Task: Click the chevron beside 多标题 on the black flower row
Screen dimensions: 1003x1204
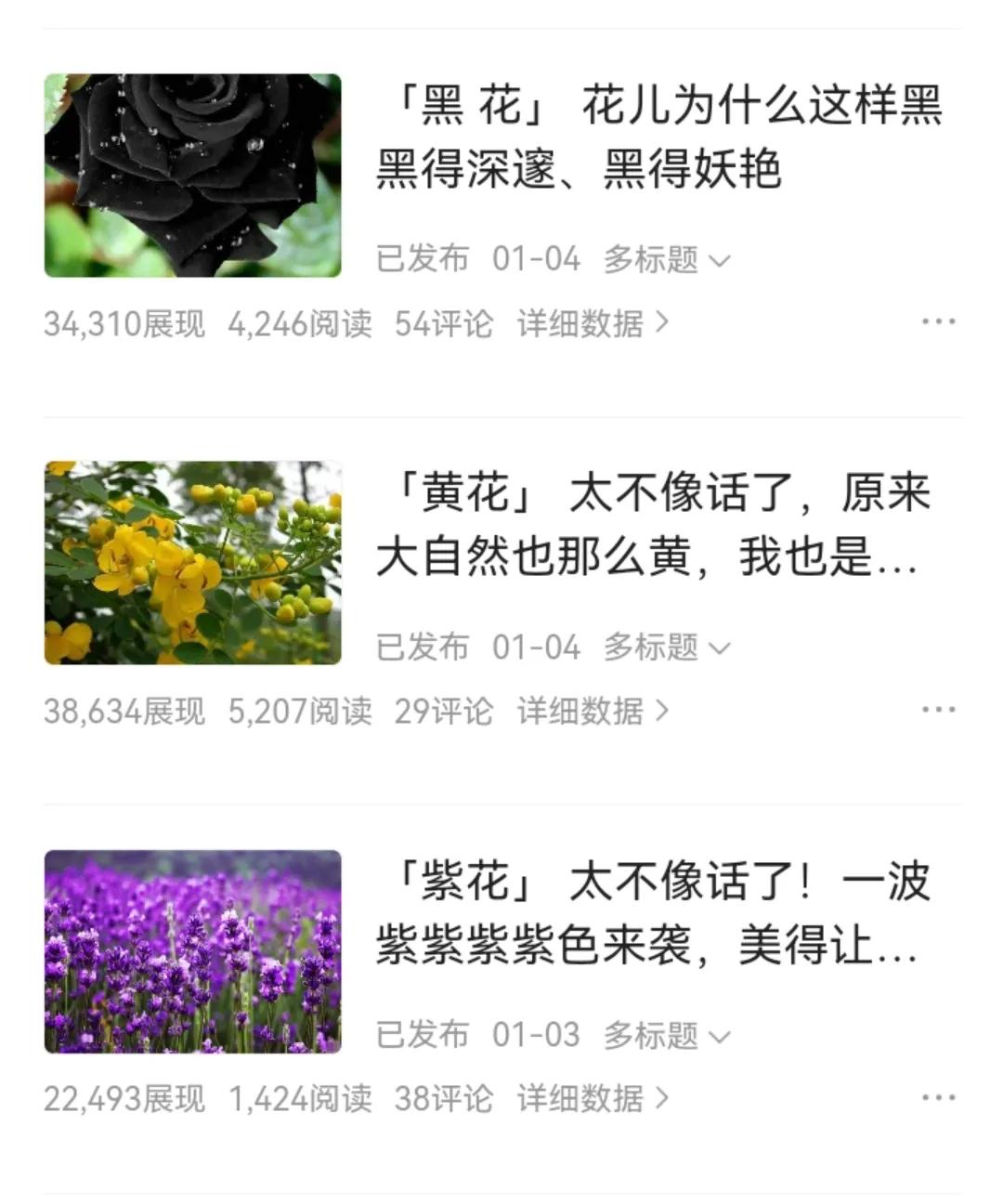Action: point(722,261)
